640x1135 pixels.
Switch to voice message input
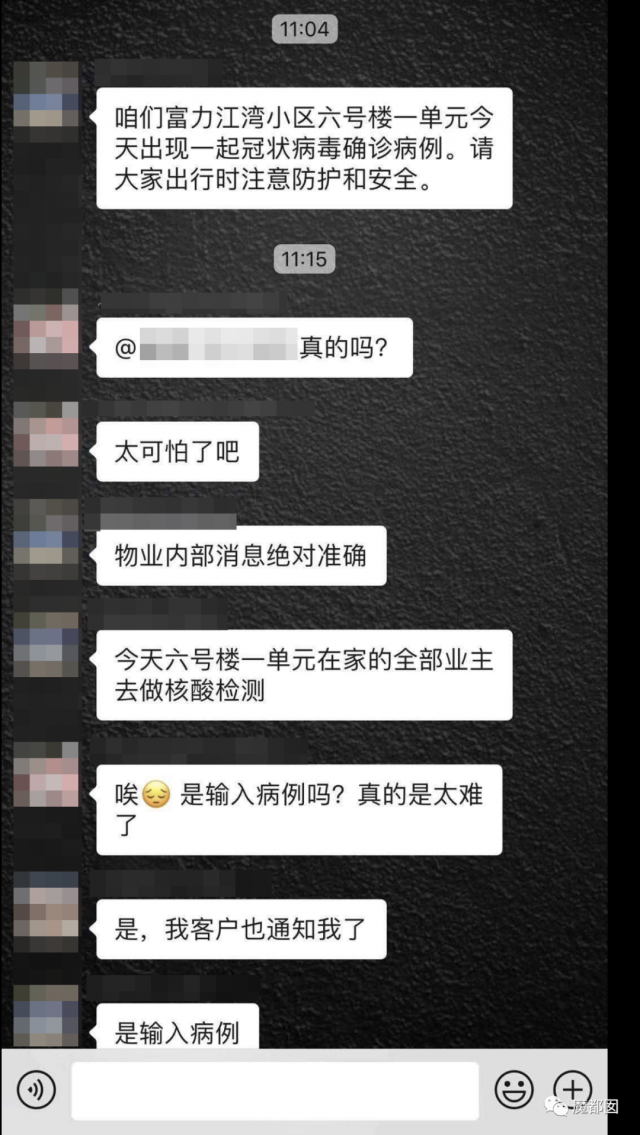(x=37, y=1089)
